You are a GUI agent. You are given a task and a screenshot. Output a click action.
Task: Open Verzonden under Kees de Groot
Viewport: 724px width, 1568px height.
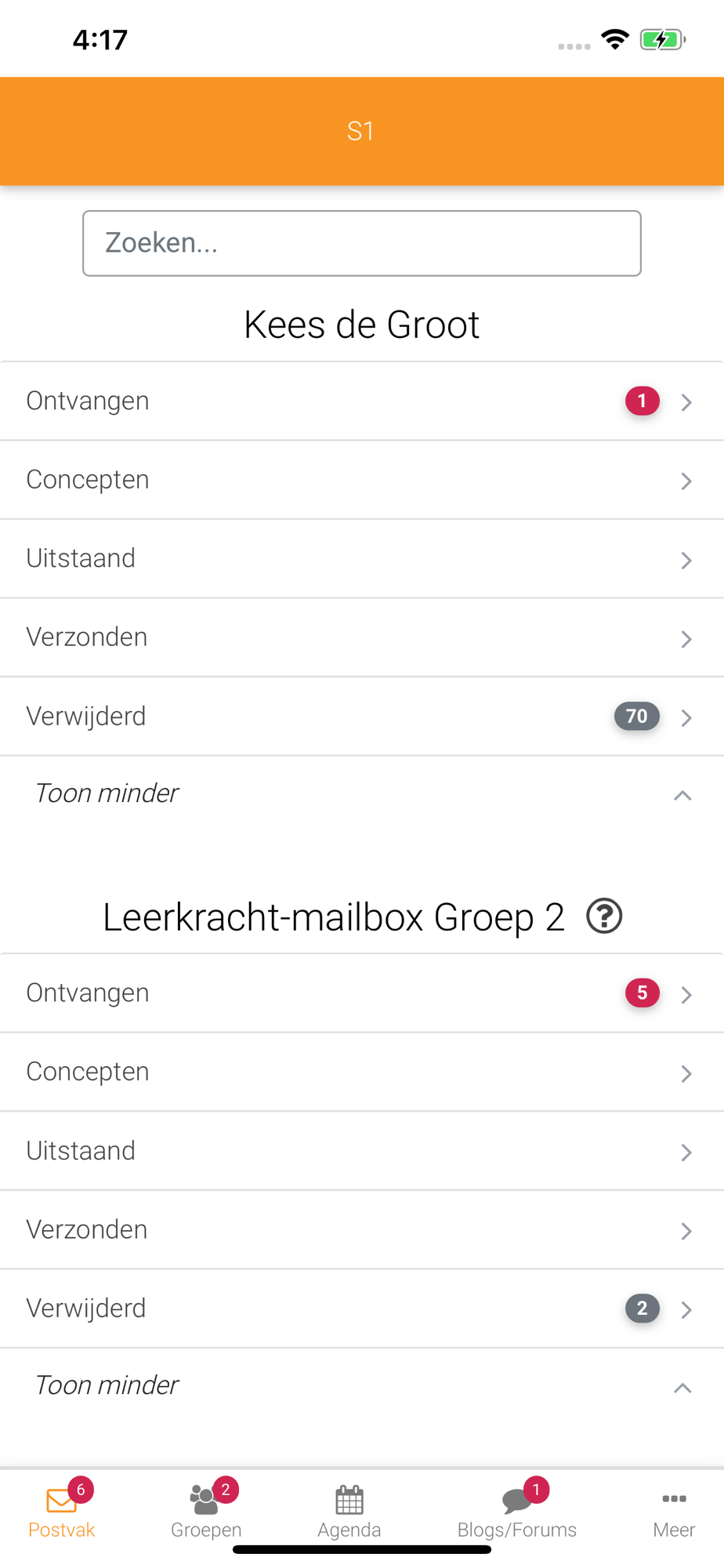pos(362,637)
